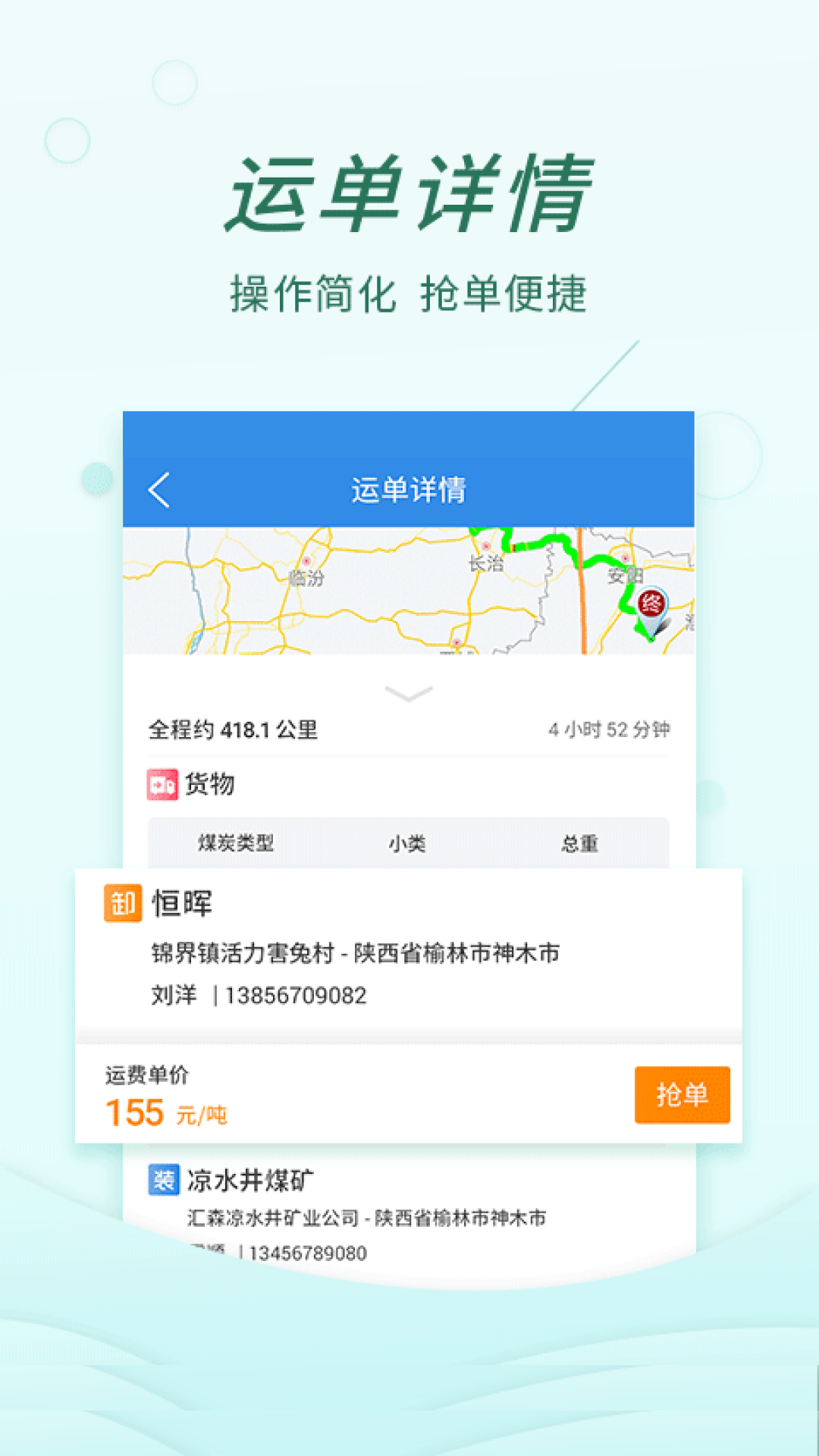
Task: Collapse the map using the downward chevron
Action: (408, 693)
